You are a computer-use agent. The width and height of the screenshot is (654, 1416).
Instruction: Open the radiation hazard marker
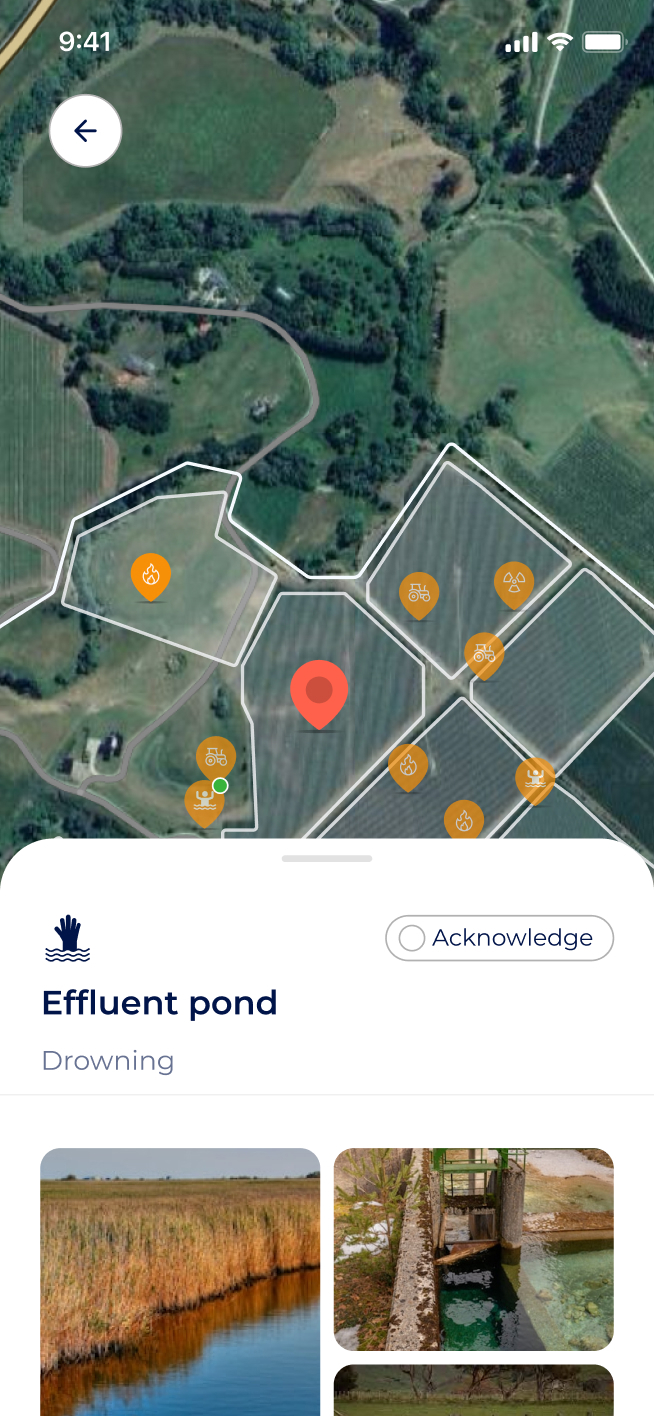click(x=514, y=582)
